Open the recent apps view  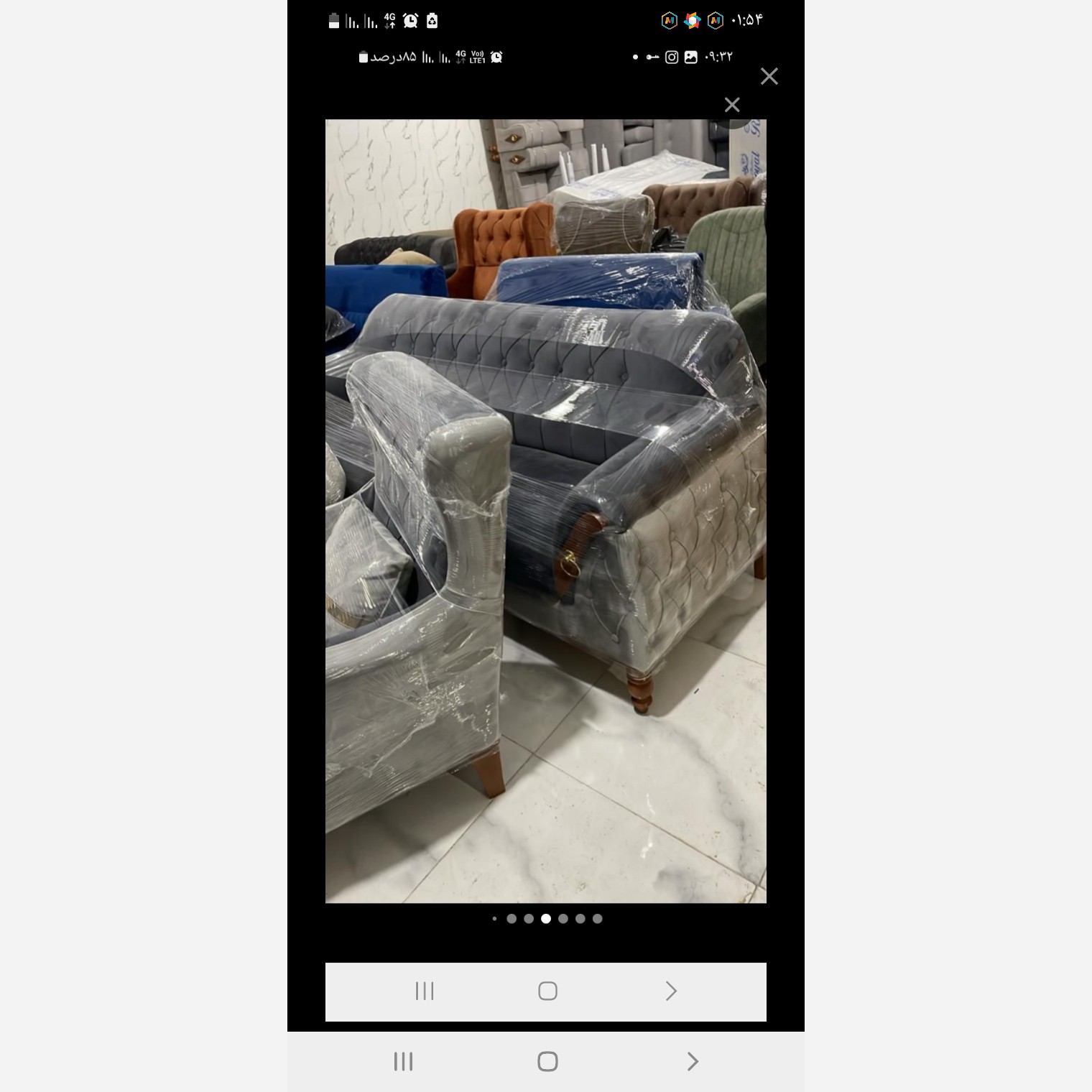click(403, 1061)
